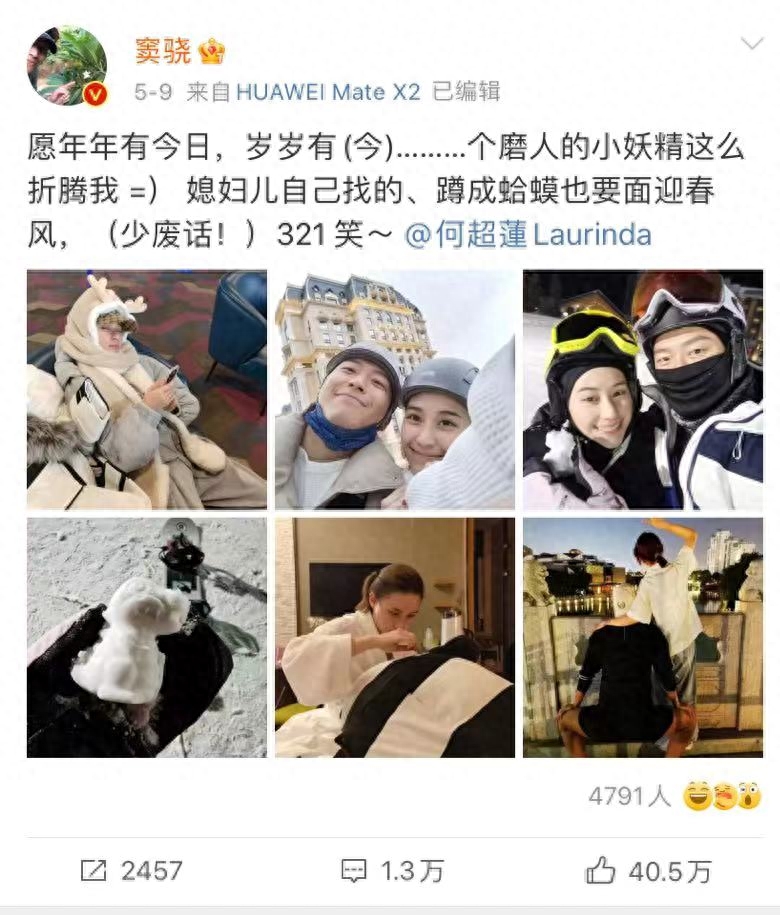Expand the post options chevron
This screenshot has height=915, width=780.
click(x=751, y=44)
